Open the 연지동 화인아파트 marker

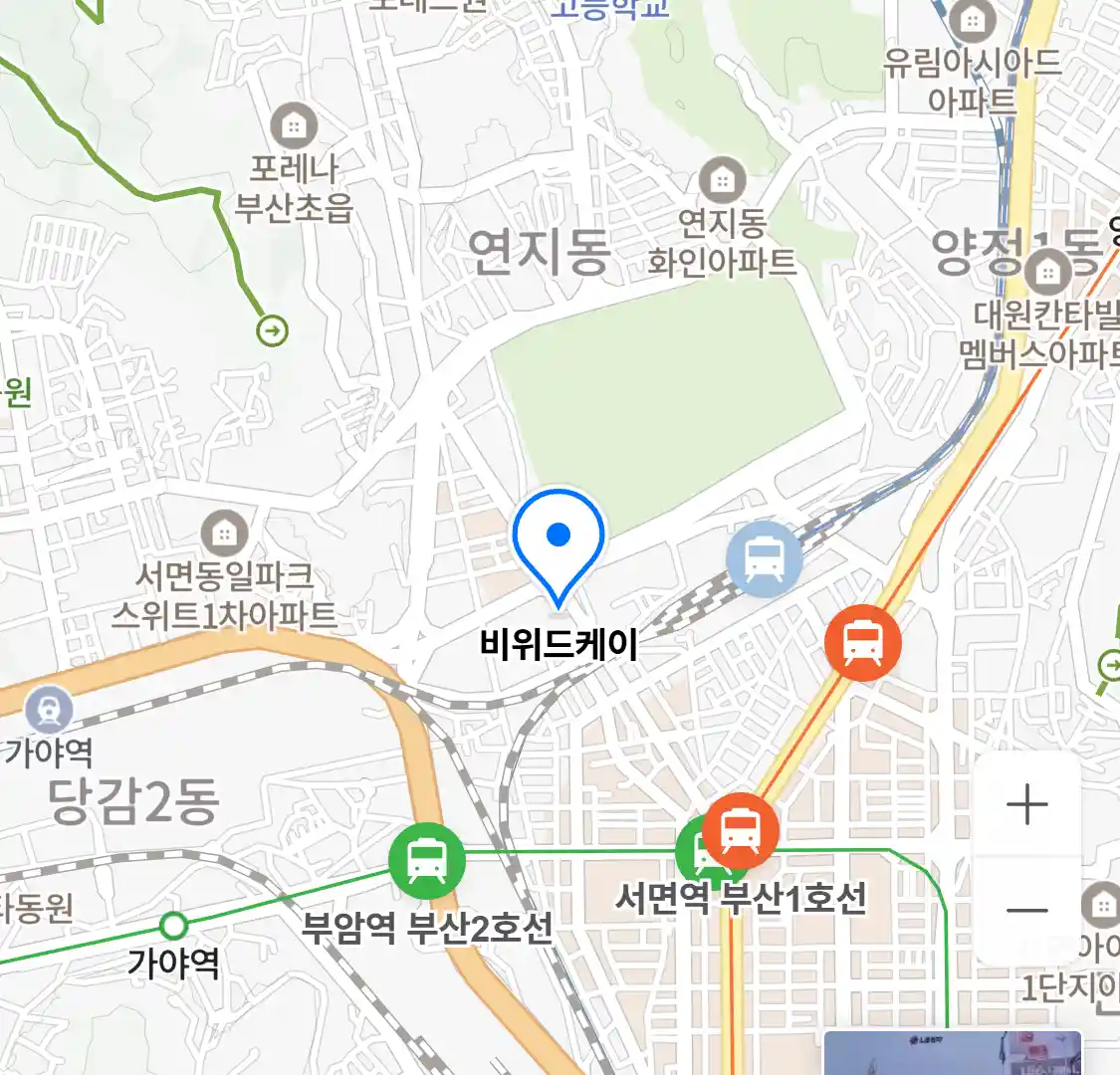pyautogui.click(x=723, y=182)
